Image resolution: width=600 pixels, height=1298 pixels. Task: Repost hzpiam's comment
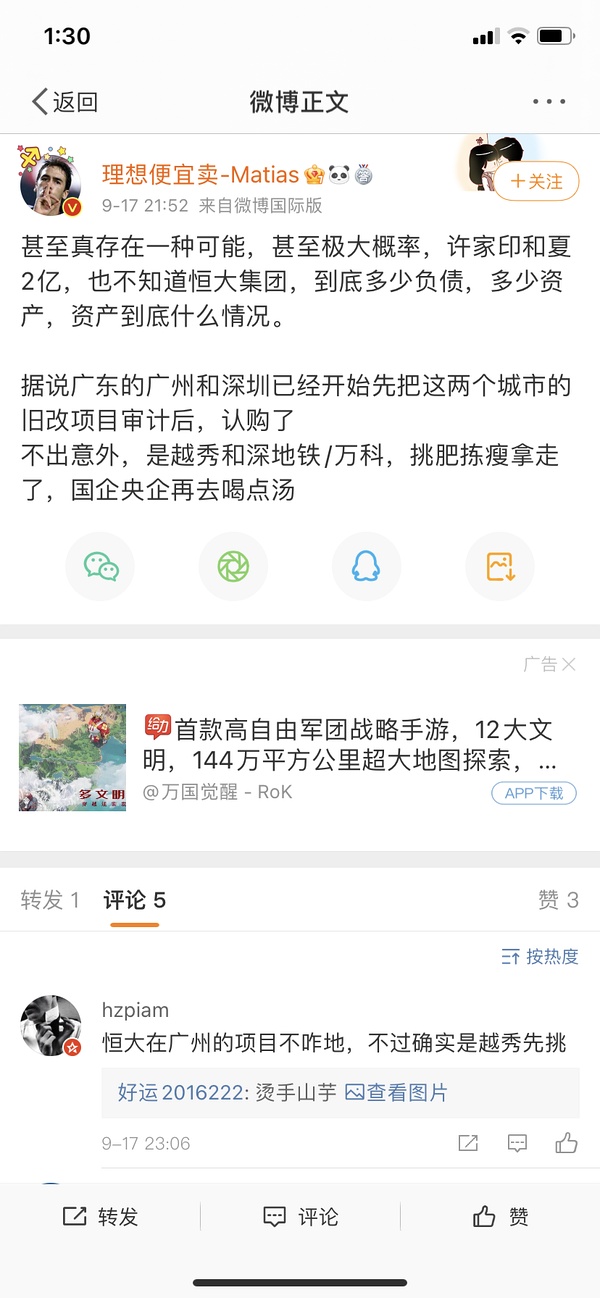467,1143
